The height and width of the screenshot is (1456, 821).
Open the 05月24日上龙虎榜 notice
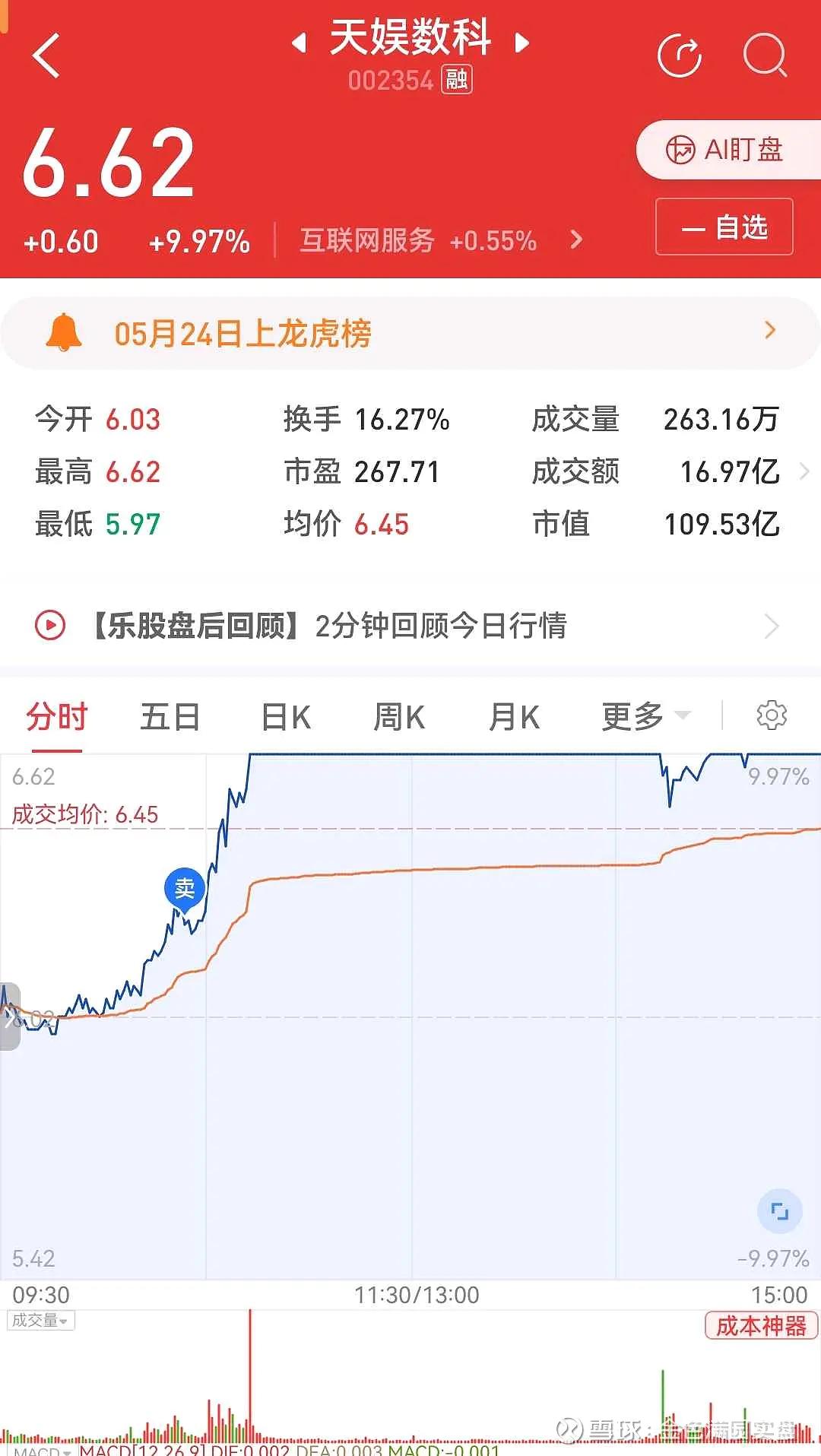pyautogui.click(x=410, y=333)
